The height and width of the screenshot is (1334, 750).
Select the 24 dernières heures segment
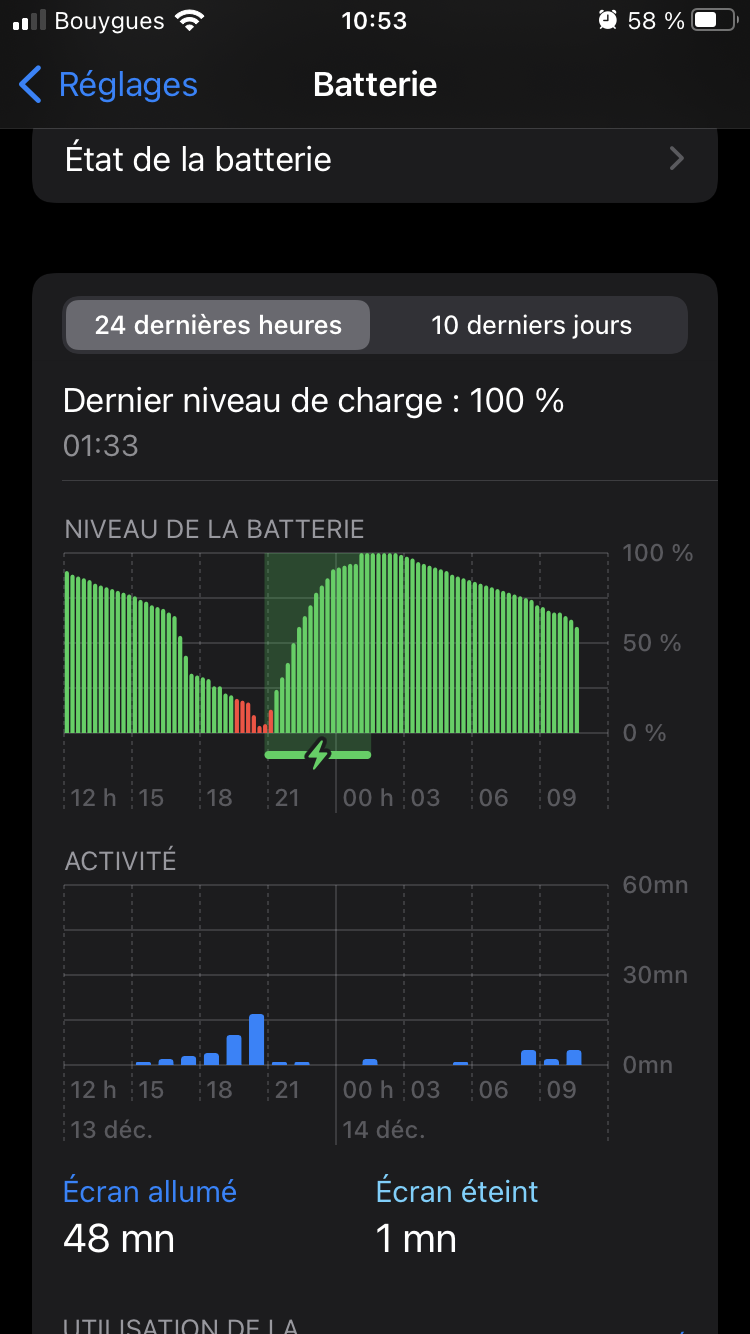tap(218, 325)
